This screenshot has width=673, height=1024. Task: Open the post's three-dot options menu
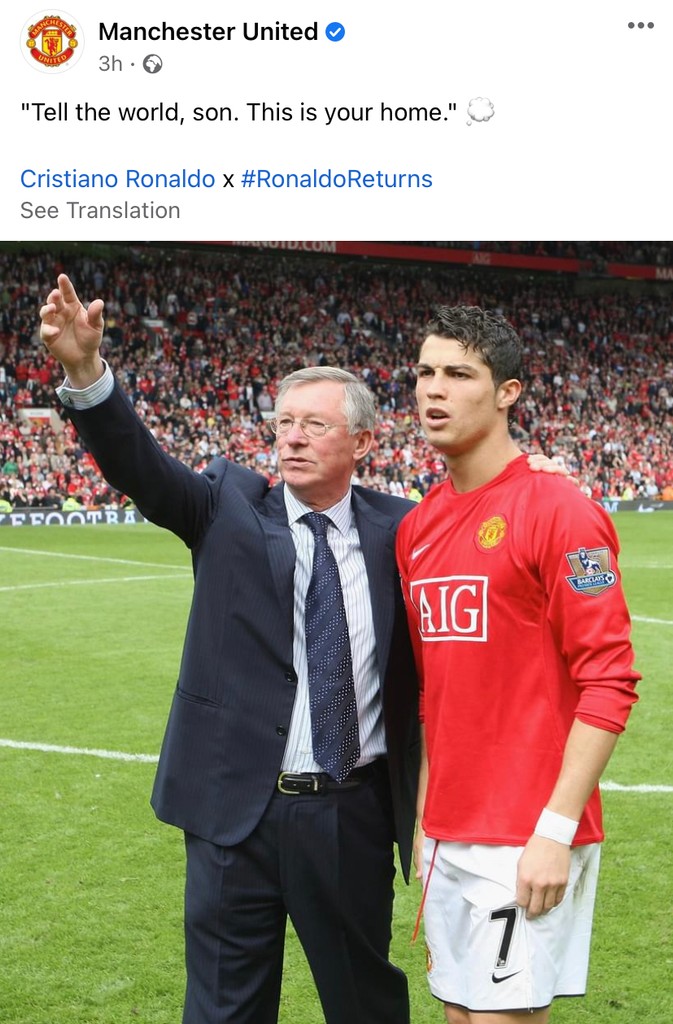[640, 25]
